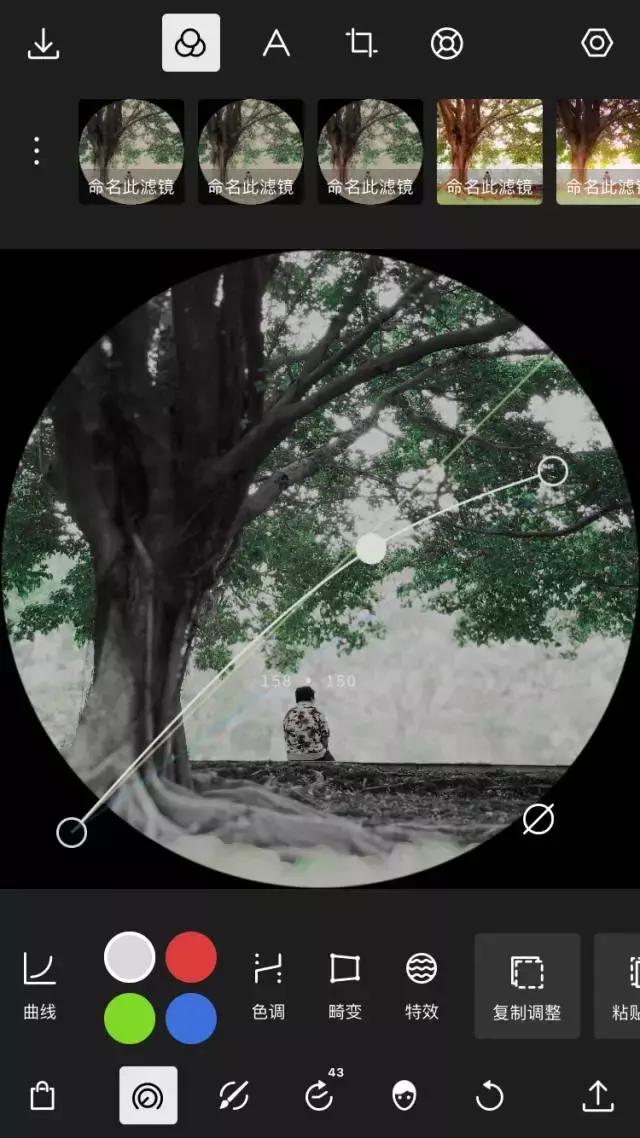Open settings via the hexagon icon
This screenshot has height=1138, width=640.
click(597, 43)
